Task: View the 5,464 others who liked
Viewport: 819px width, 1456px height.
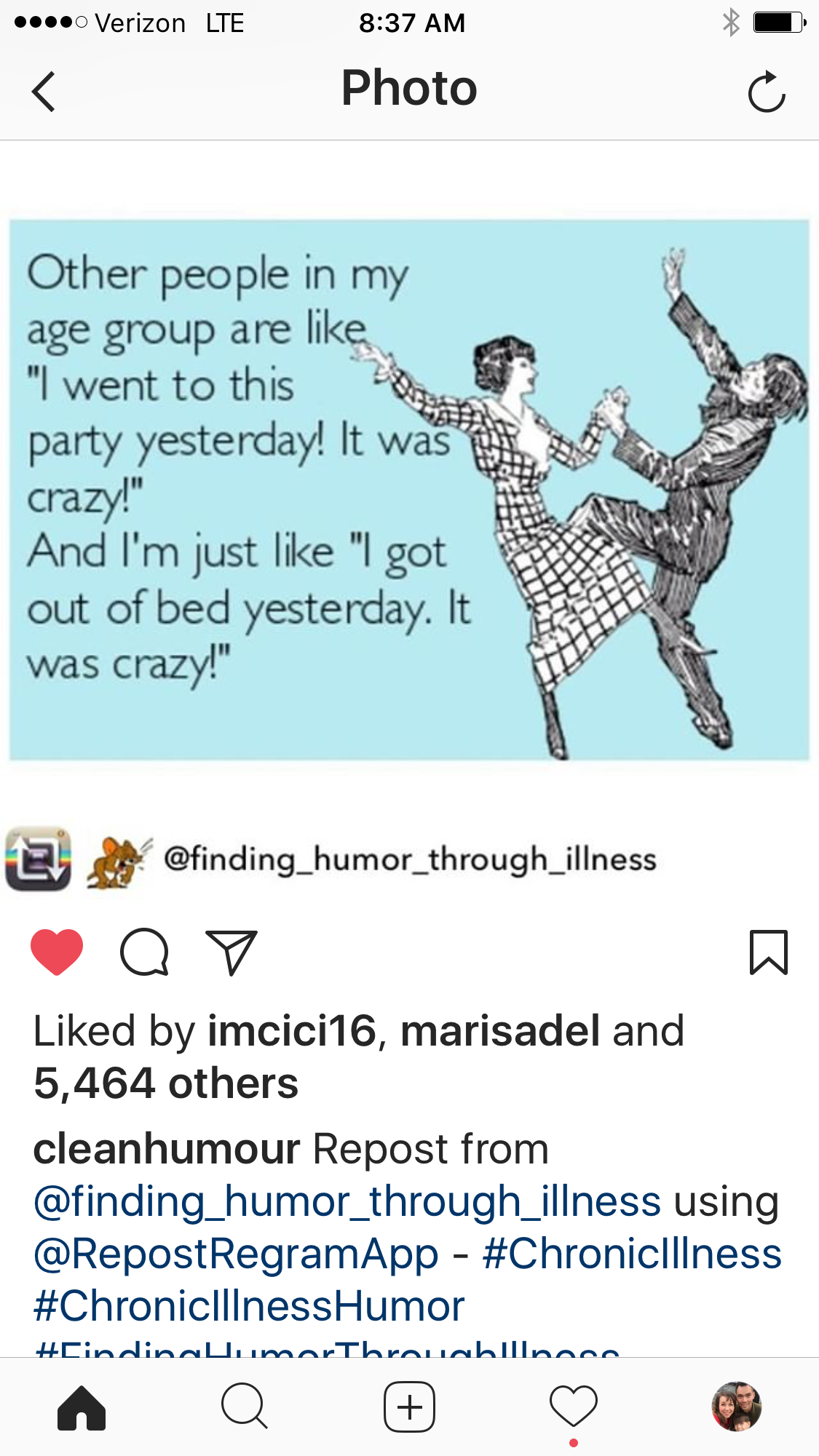Action: coord(166,1083)
